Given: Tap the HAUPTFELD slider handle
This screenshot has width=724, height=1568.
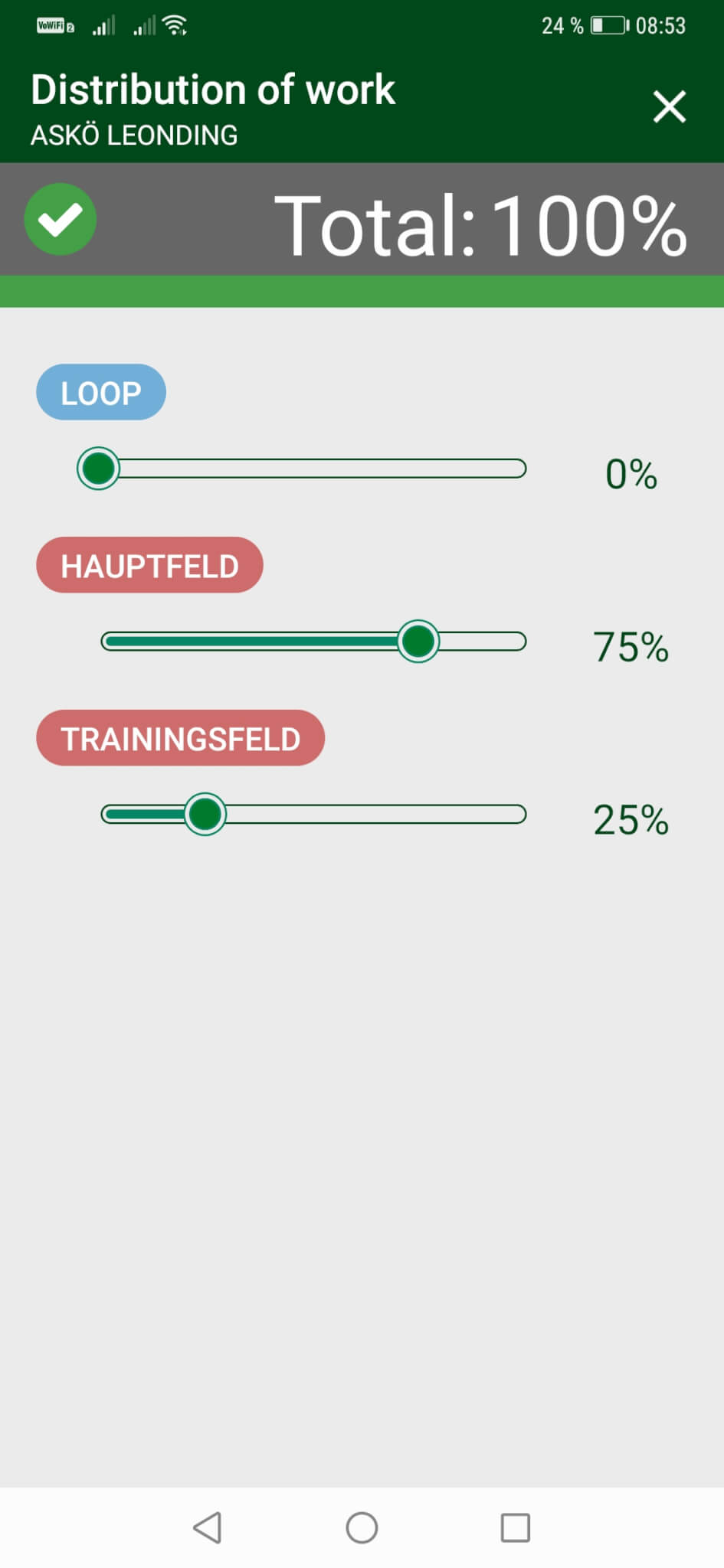Looking at the screenshot, I should tap(418, 641).
